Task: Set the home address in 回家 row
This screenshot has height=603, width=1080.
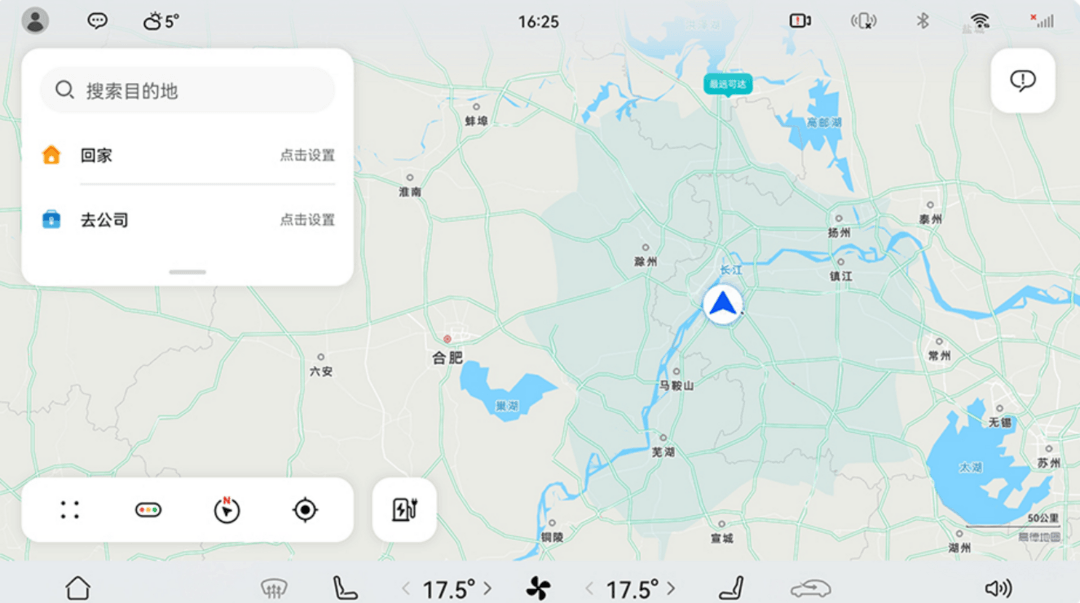Action: (307, 155)
